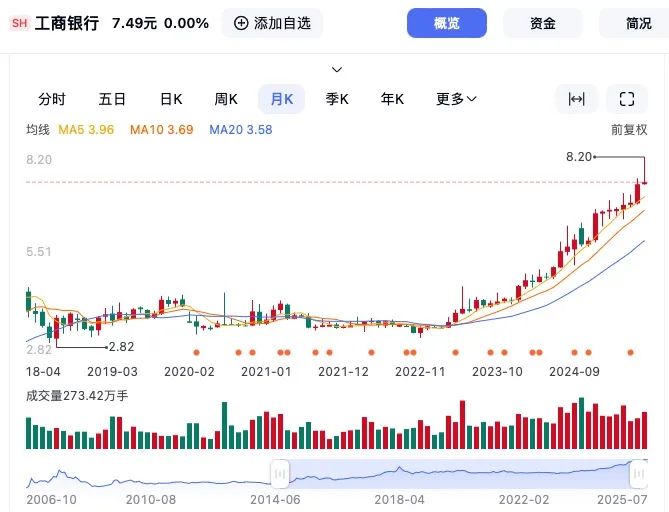Switch chart to 五日 view

(x=112, y=99)
